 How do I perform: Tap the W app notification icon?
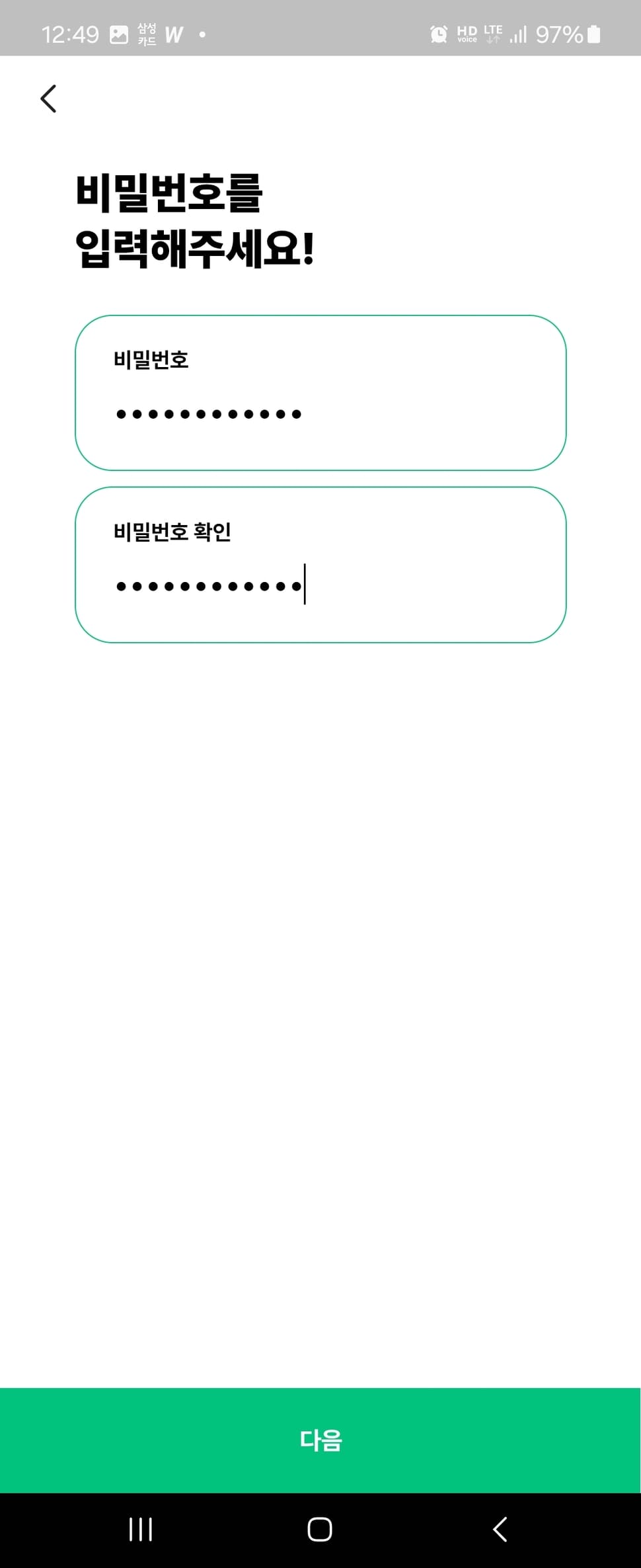click(x=174, y=33)
